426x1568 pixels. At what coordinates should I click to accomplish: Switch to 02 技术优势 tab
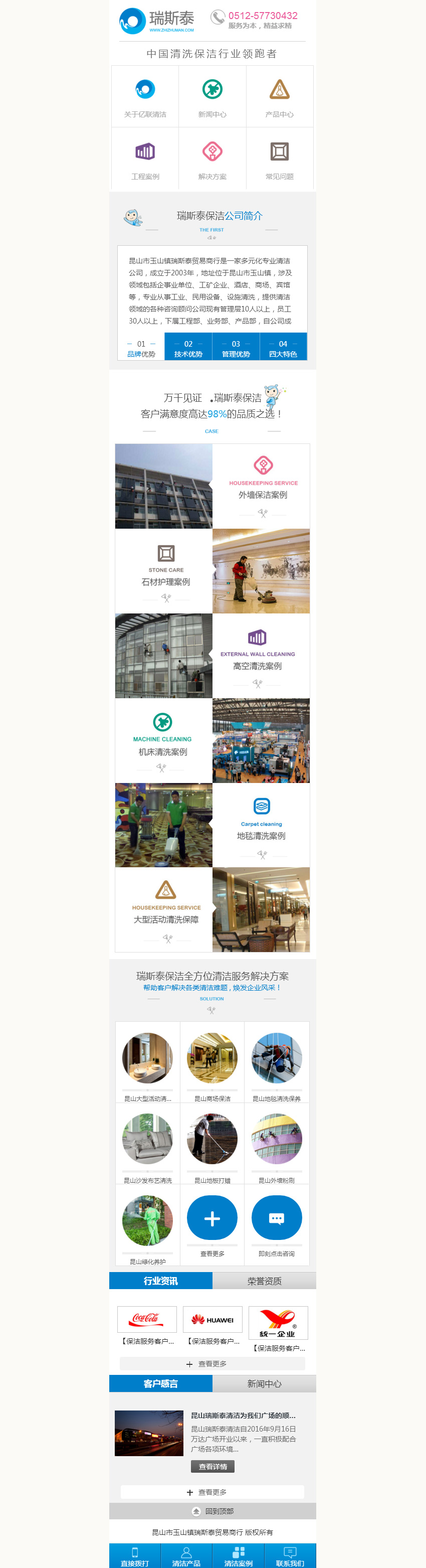point(188,348)
